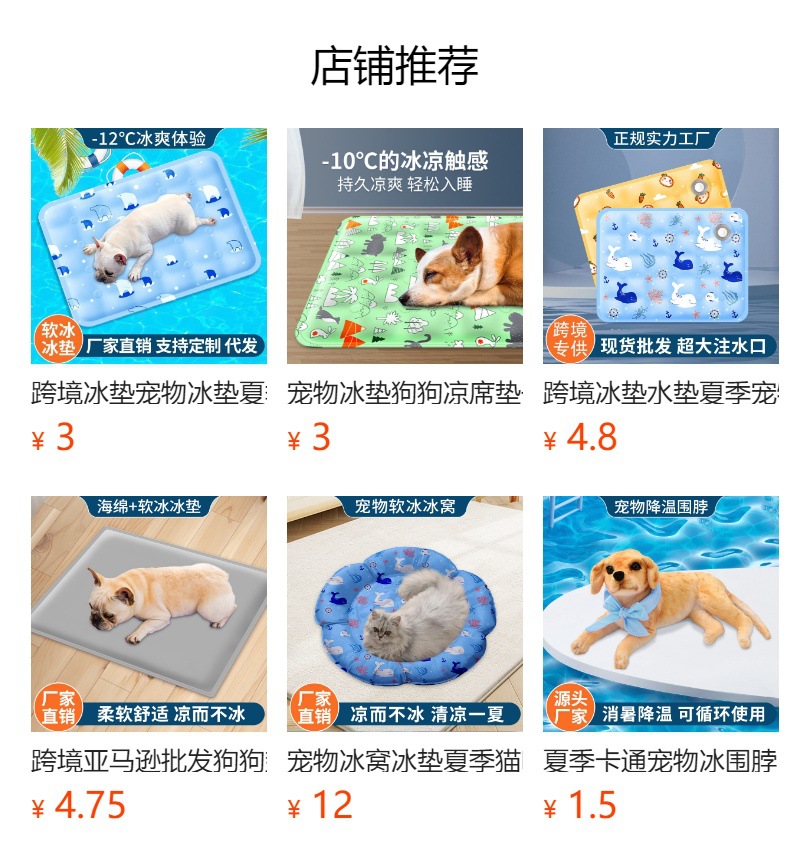
Task: View the ¥4.8 whale-print water mat product
Action: pos(660,245)
